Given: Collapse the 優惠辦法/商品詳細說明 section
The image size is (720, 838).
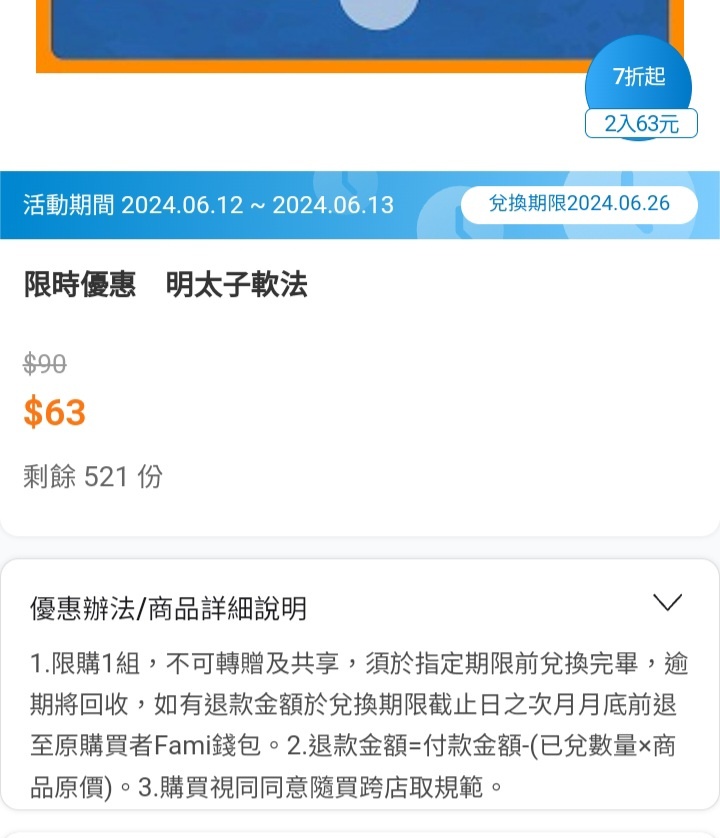Looking at the screenshot, I should 666,603.
